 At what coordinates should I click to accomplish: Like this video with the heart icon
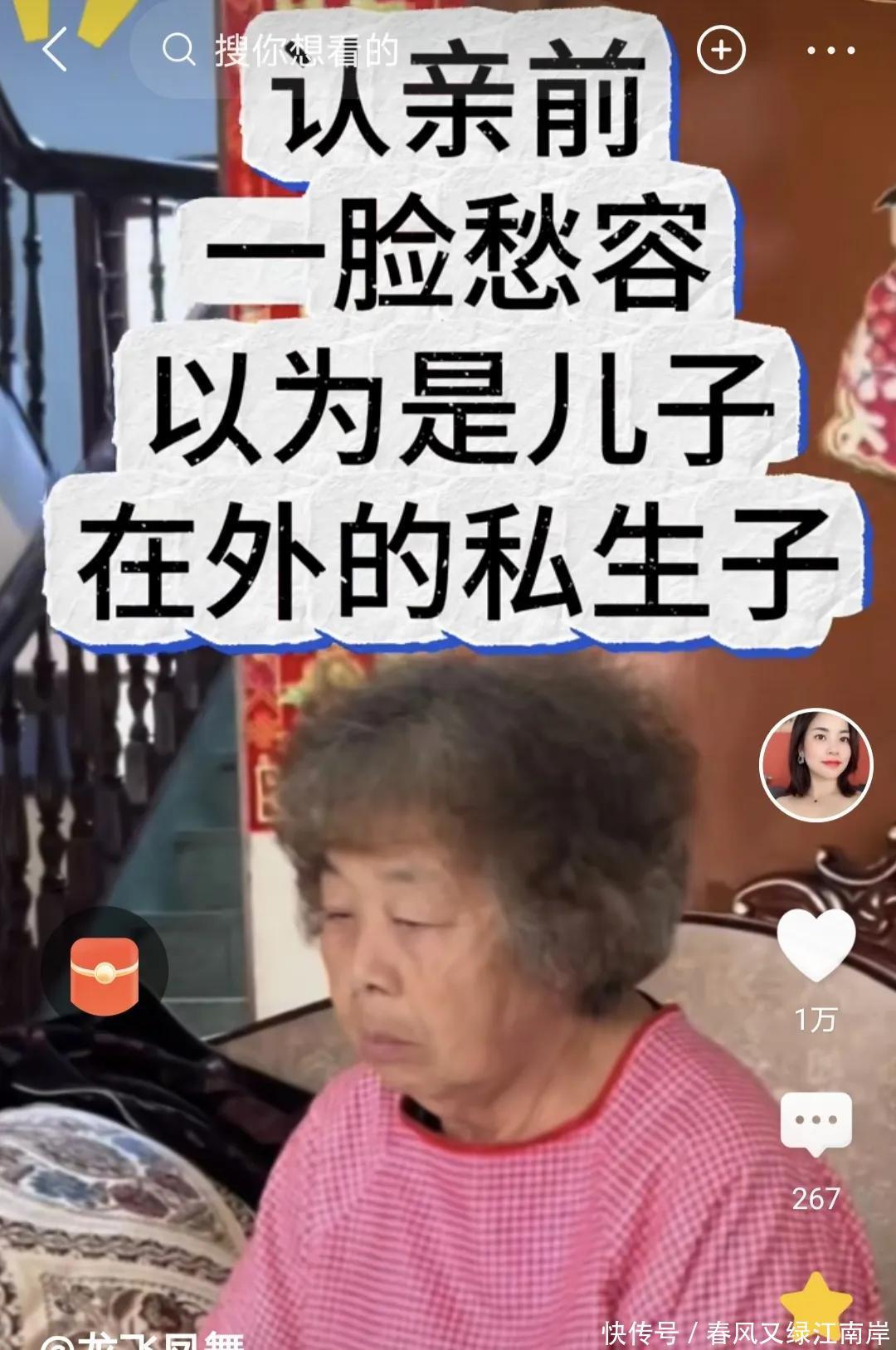coord(816,945)
